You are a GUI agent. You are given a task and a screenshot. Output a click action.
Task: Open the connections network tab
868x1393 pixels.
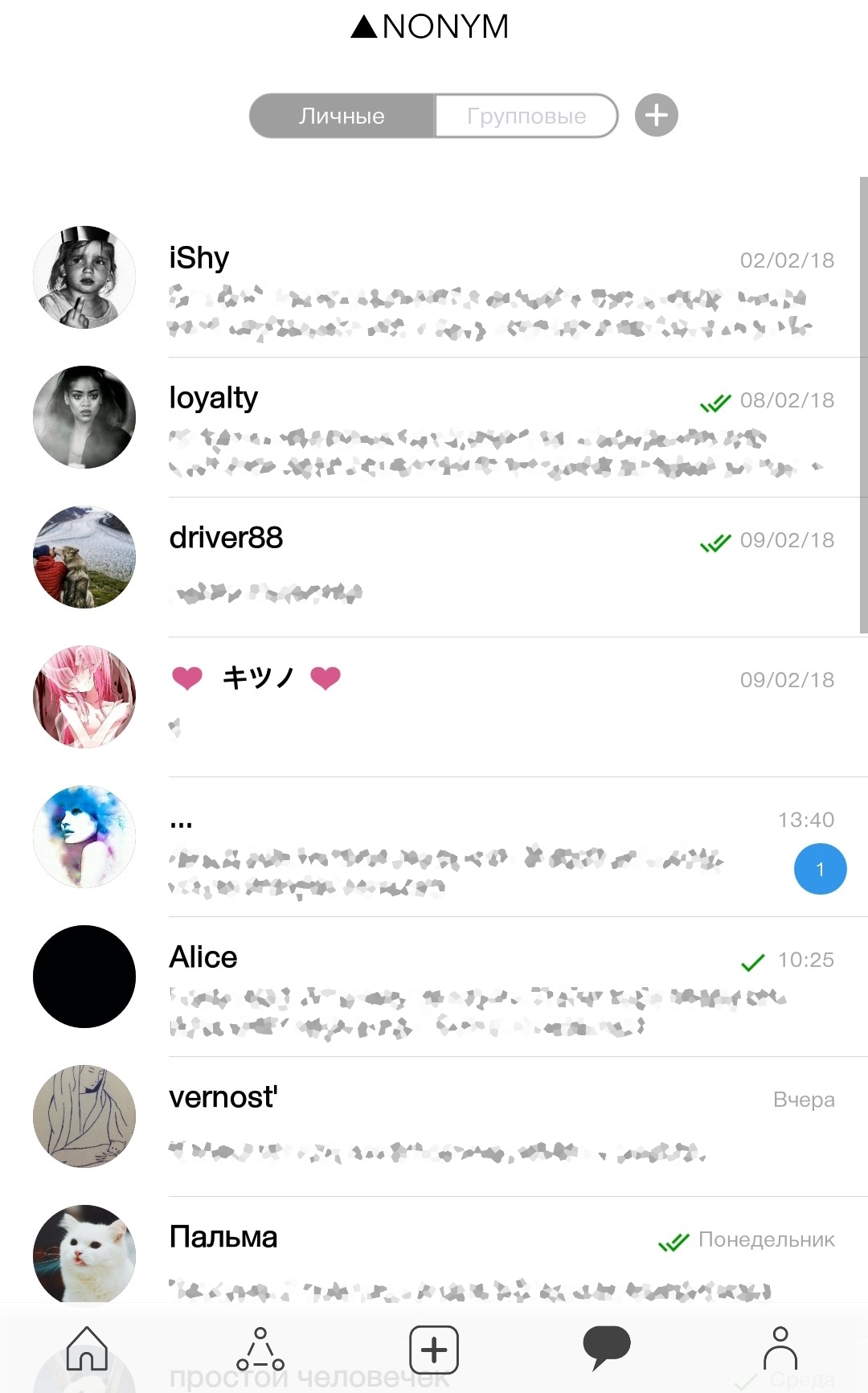pos(260,1350)
